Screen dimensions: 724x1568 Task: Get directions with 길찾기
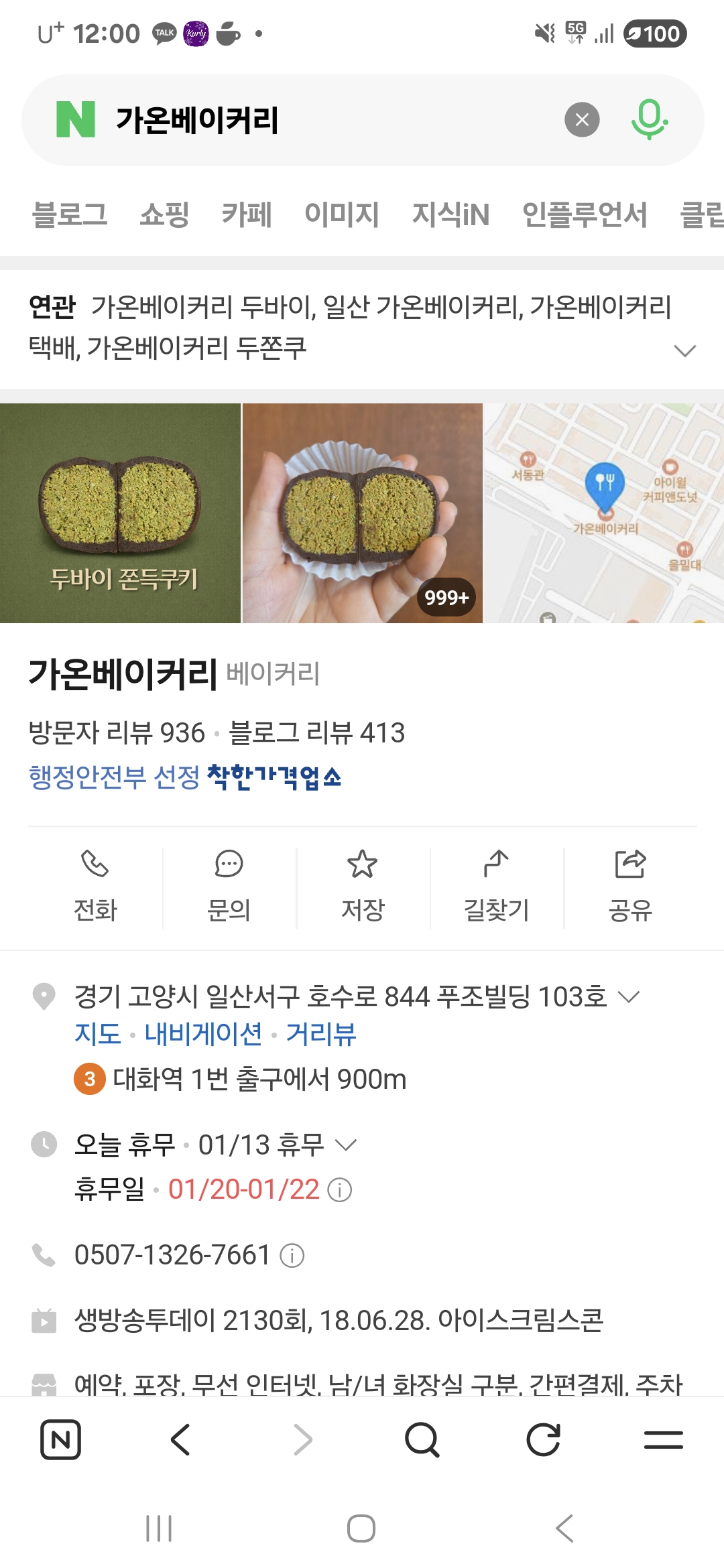(x=497, y=885)
